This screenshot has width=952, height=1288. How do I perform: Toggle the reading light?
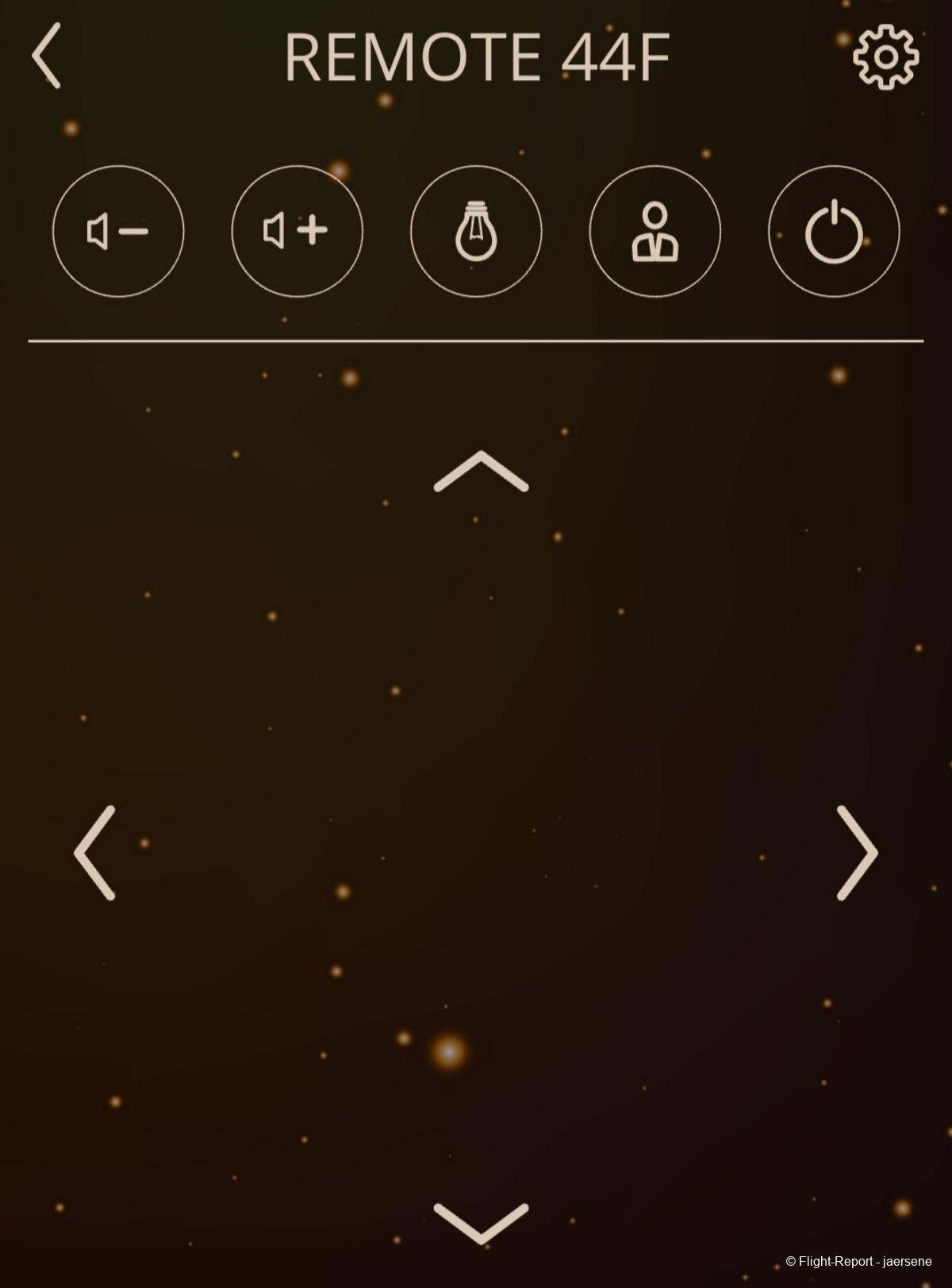click(x=476, y=231)
